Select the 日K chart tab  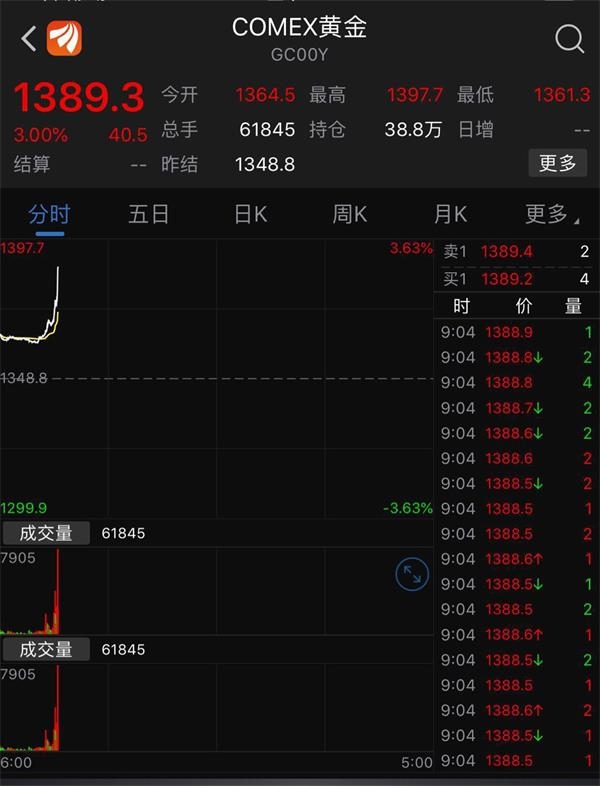point(250,214)
